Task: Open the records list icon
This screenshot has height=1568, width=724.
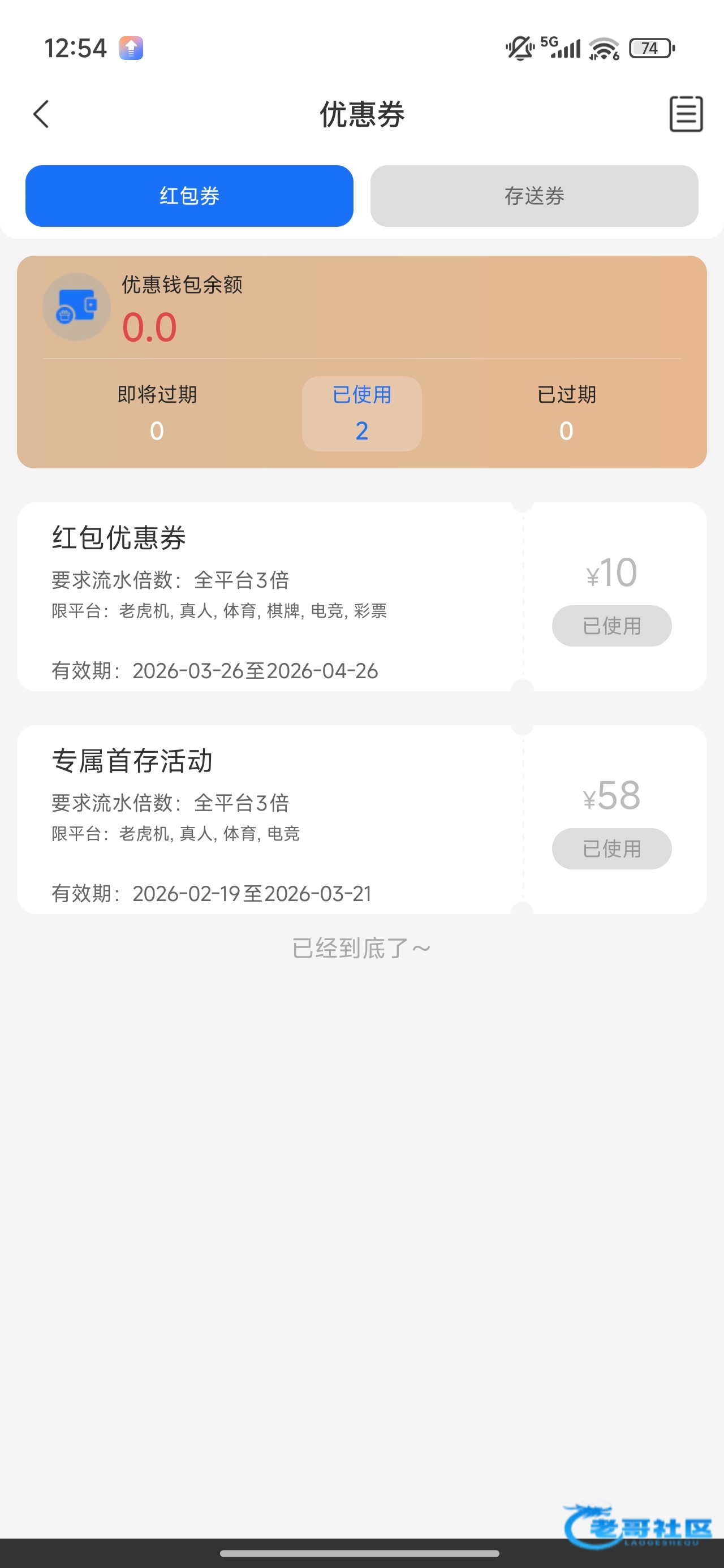Action: pyautogui.click(x=686, y=114)
